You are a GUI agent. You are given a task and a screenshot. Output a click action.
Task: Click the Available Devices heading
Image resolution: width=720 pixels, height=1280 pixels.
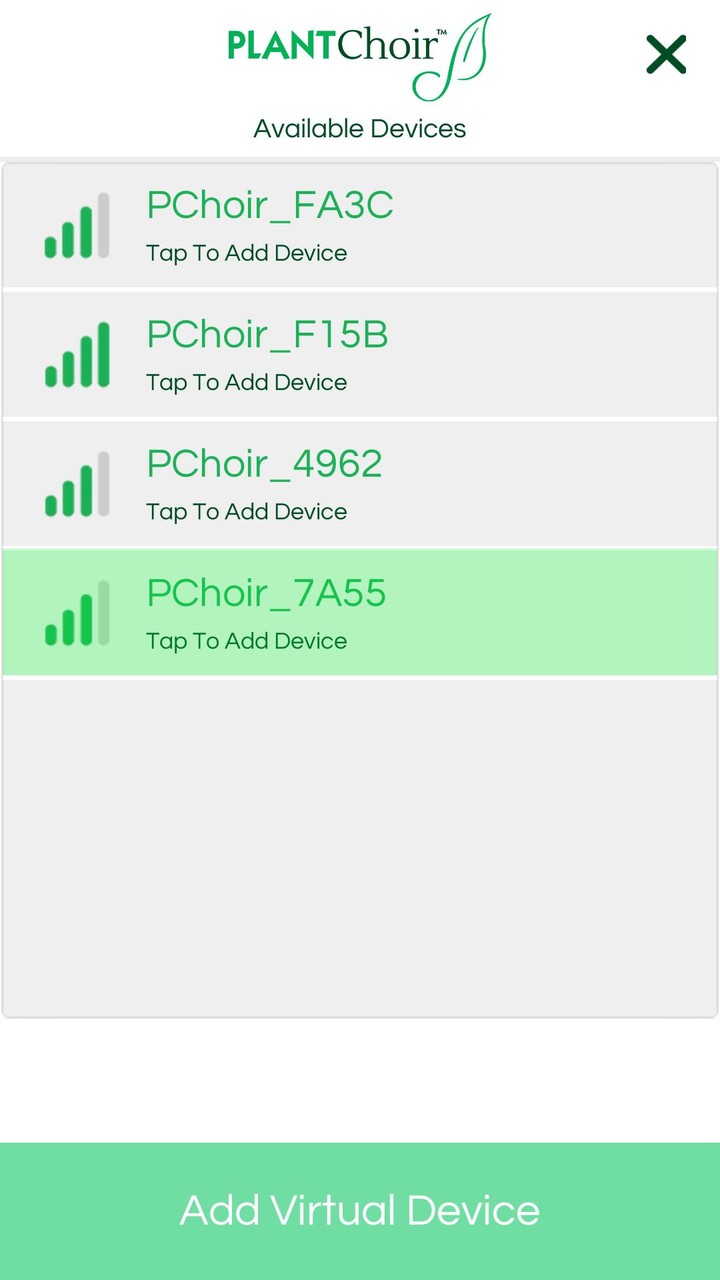tap(359, 128)
